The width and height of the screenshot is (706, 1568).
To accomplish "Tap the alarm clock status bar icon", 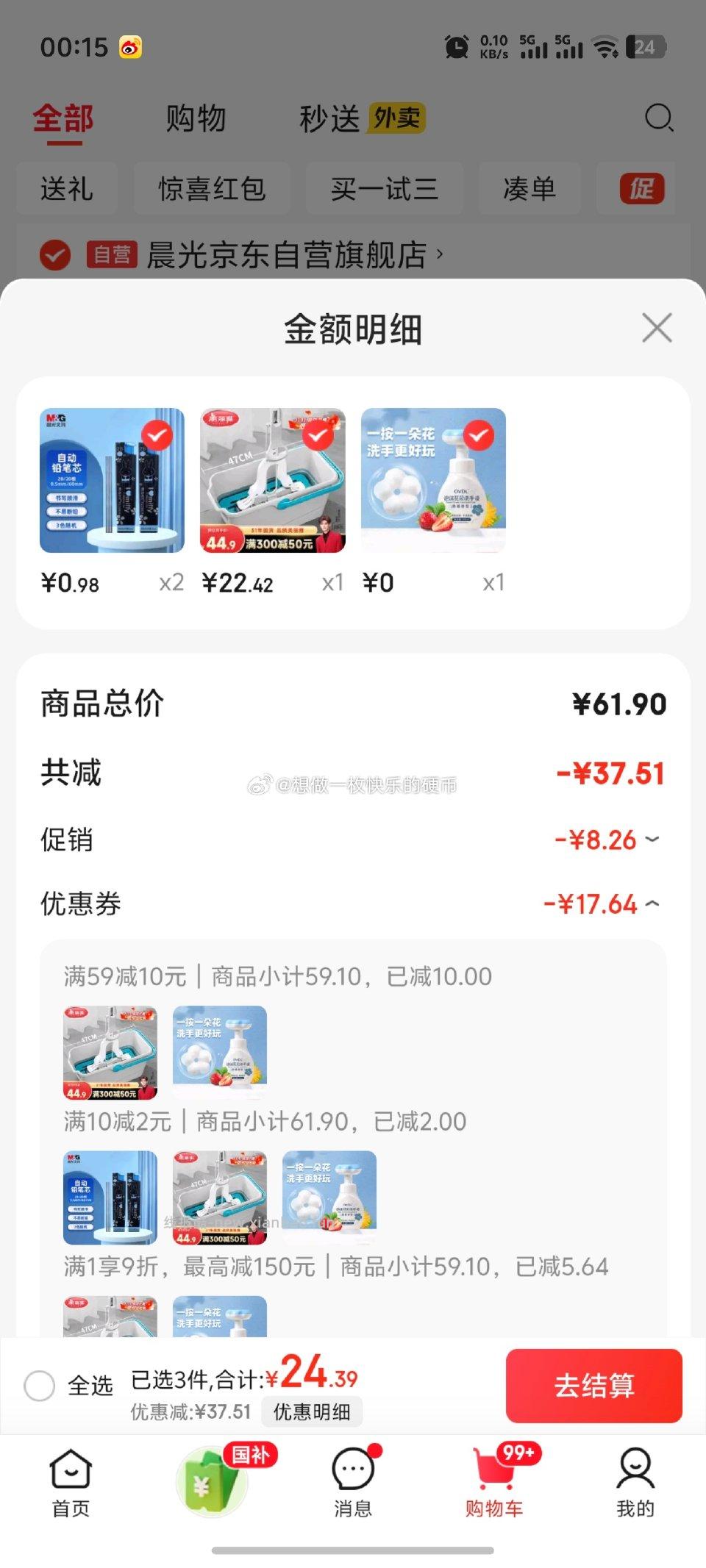I will point(458,46).
